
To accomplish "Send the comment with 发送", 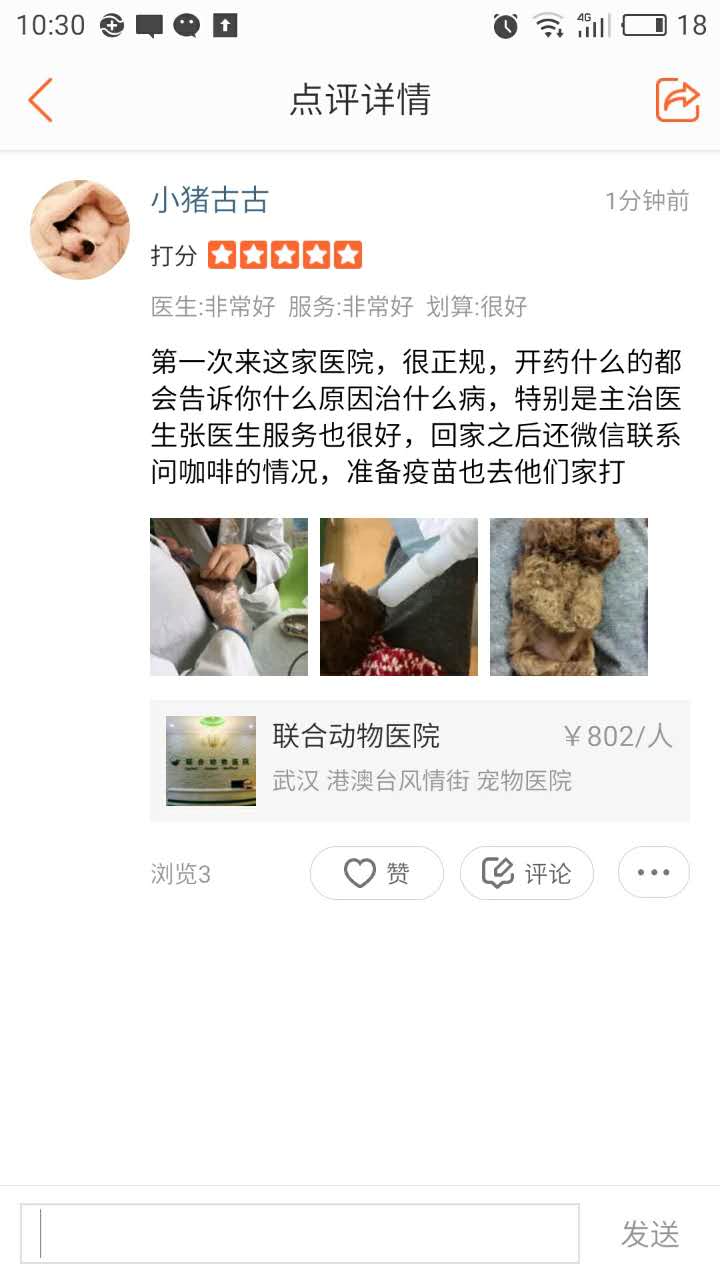I will (650, 1234).
